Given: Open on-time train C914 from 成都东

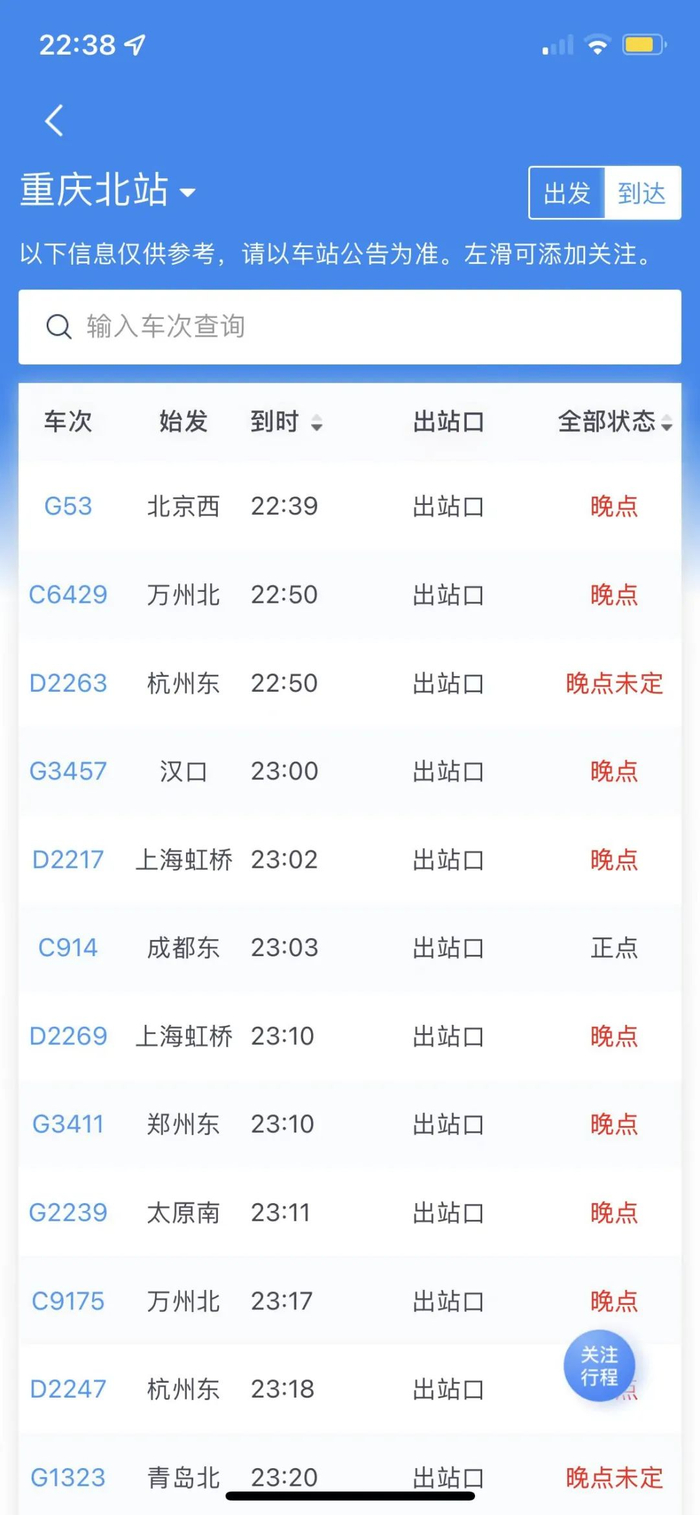Looking at the screenshot, I should point(68,948).
